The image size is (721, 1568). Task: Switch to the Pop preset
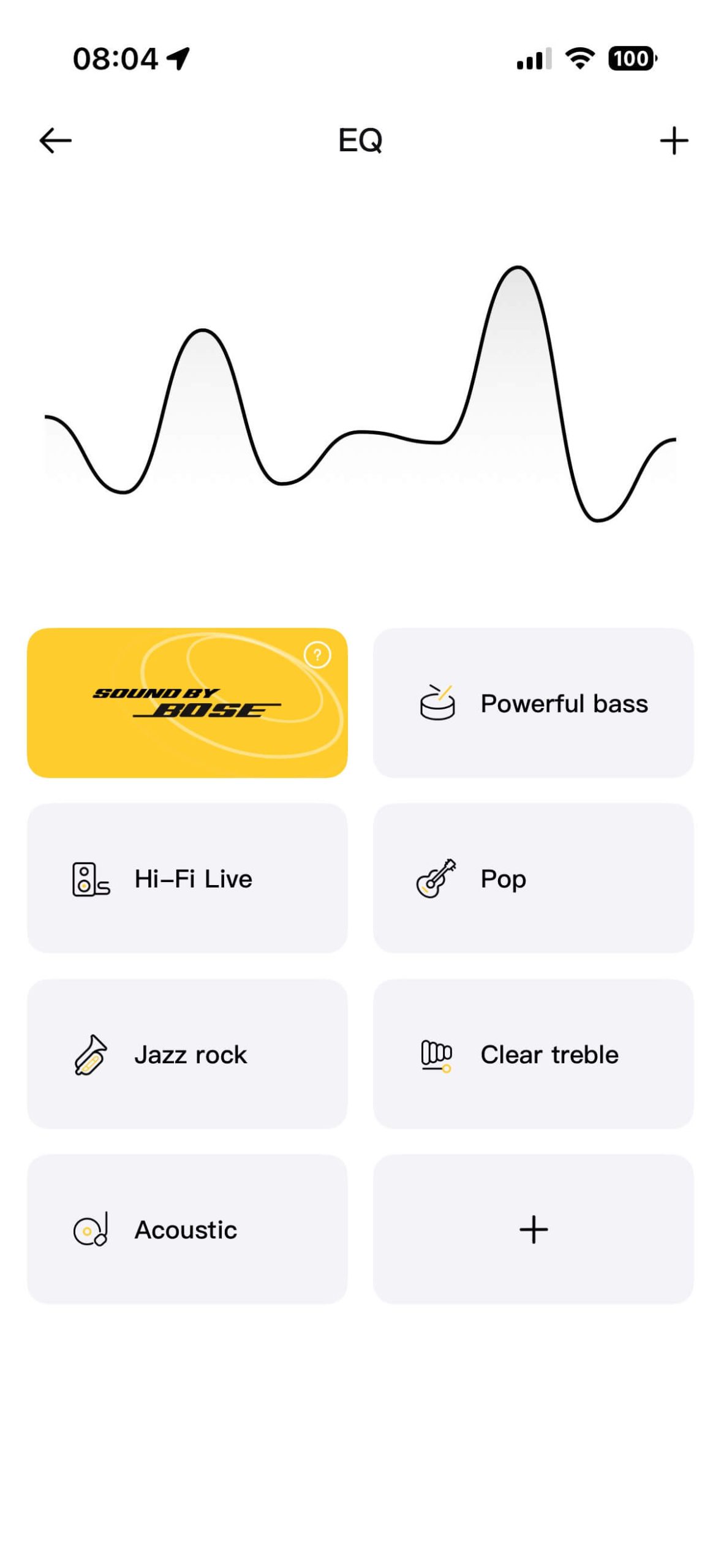coord(532,878)
